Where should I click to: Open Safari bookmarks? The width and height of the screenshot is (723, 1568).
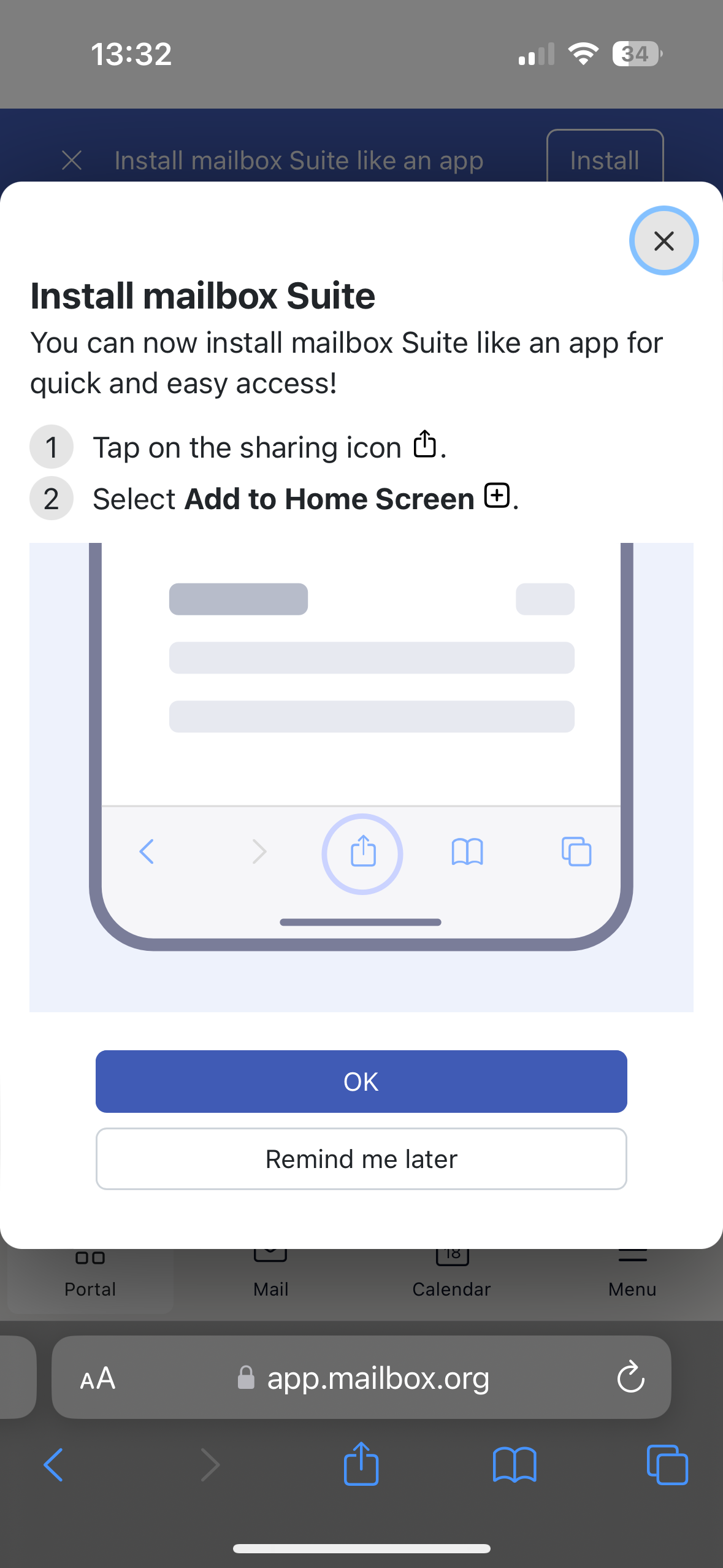[515, 1465]
